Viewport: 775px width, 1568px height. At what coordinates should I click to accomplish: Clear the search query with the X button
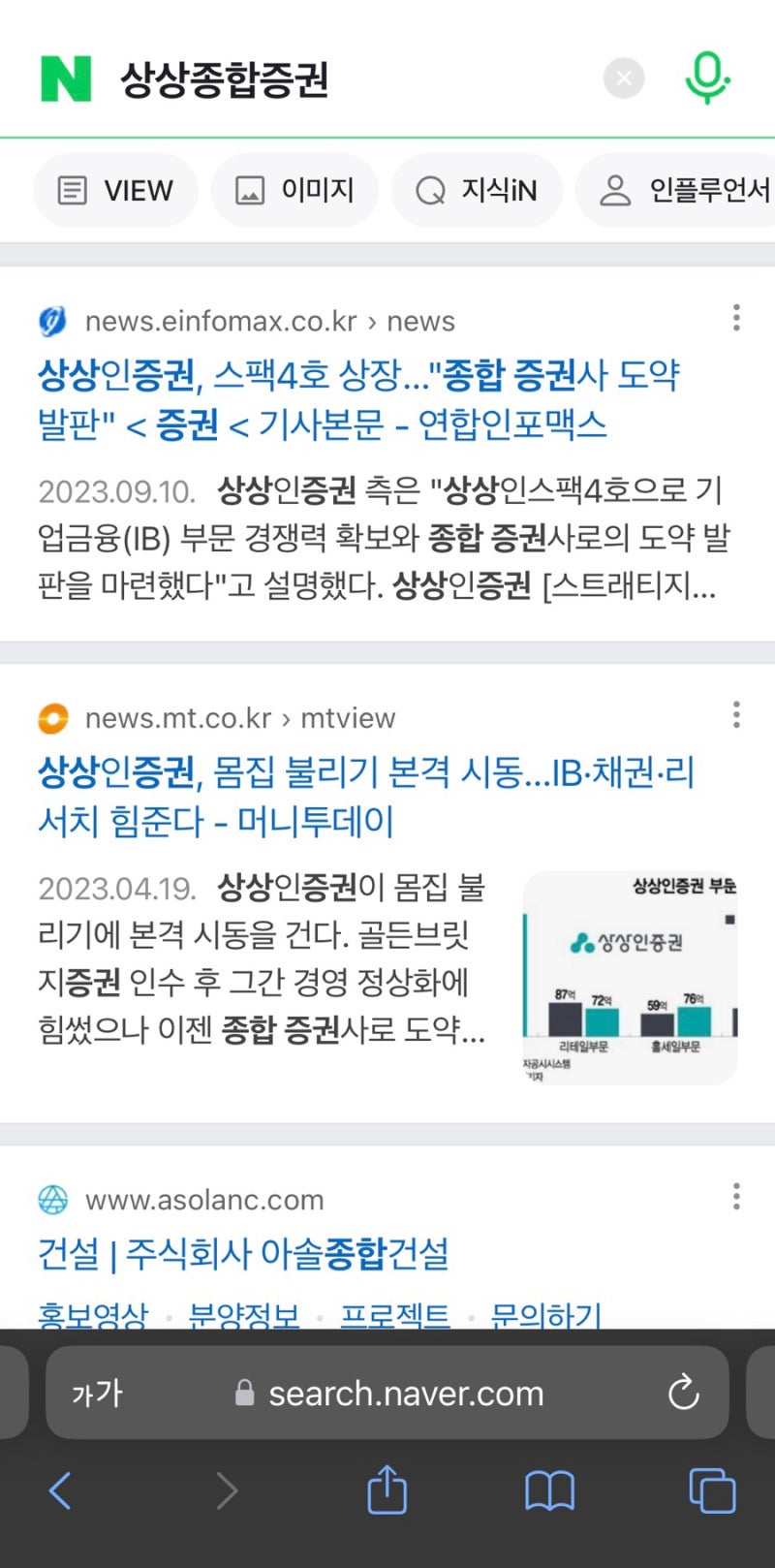tap(623, 78)
